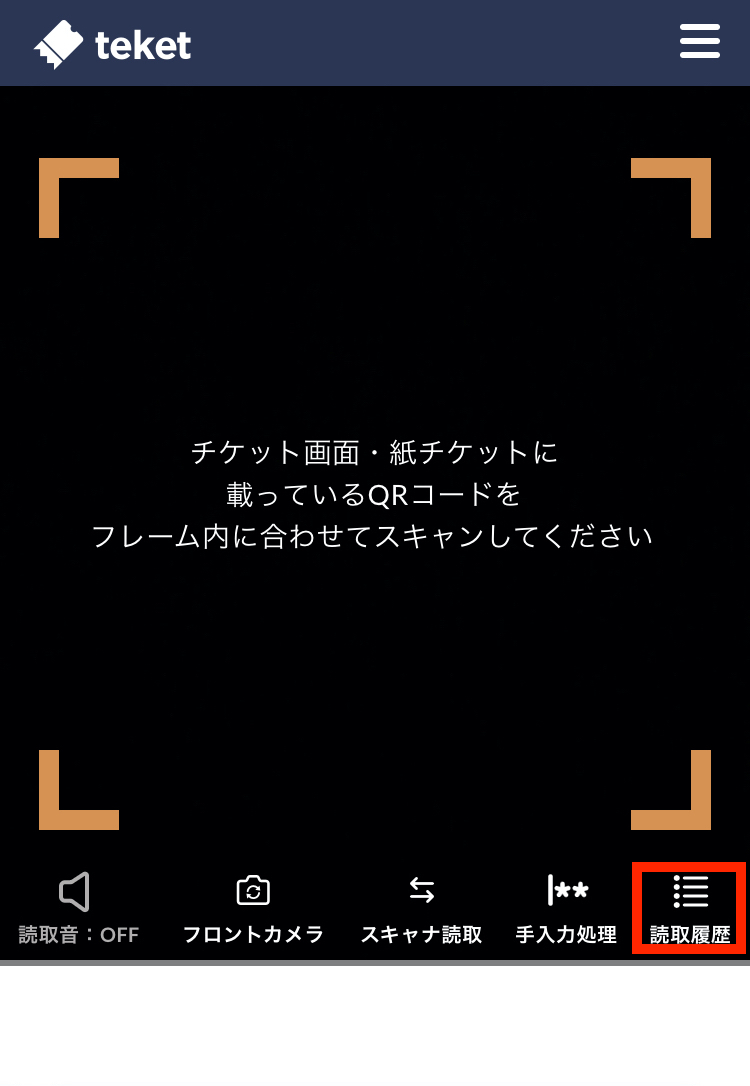Toggle the 読取音 scan sound
The height and width of the screenshot is (1086, 750).
78,908
